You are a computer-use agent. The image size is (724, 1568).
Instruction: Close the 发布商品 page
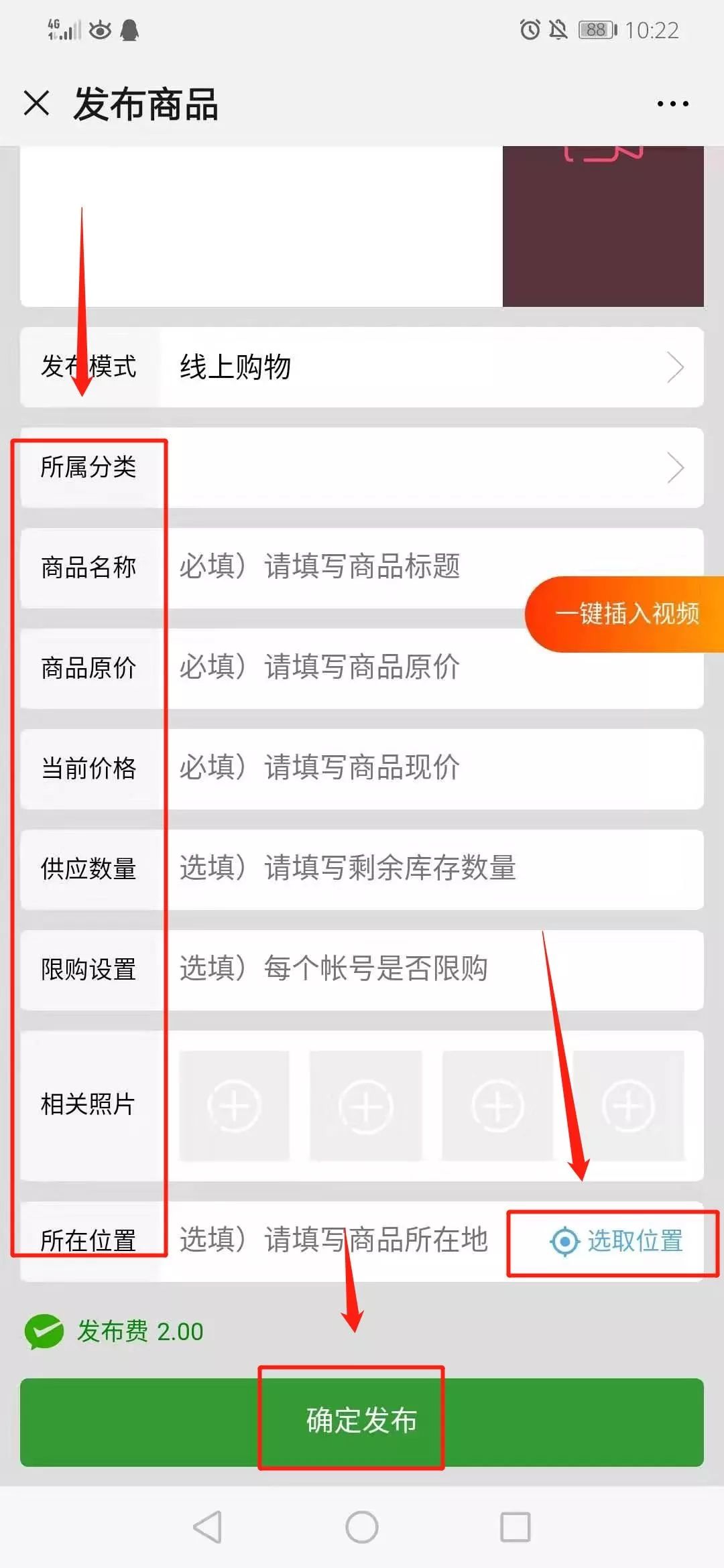[36, 103]
